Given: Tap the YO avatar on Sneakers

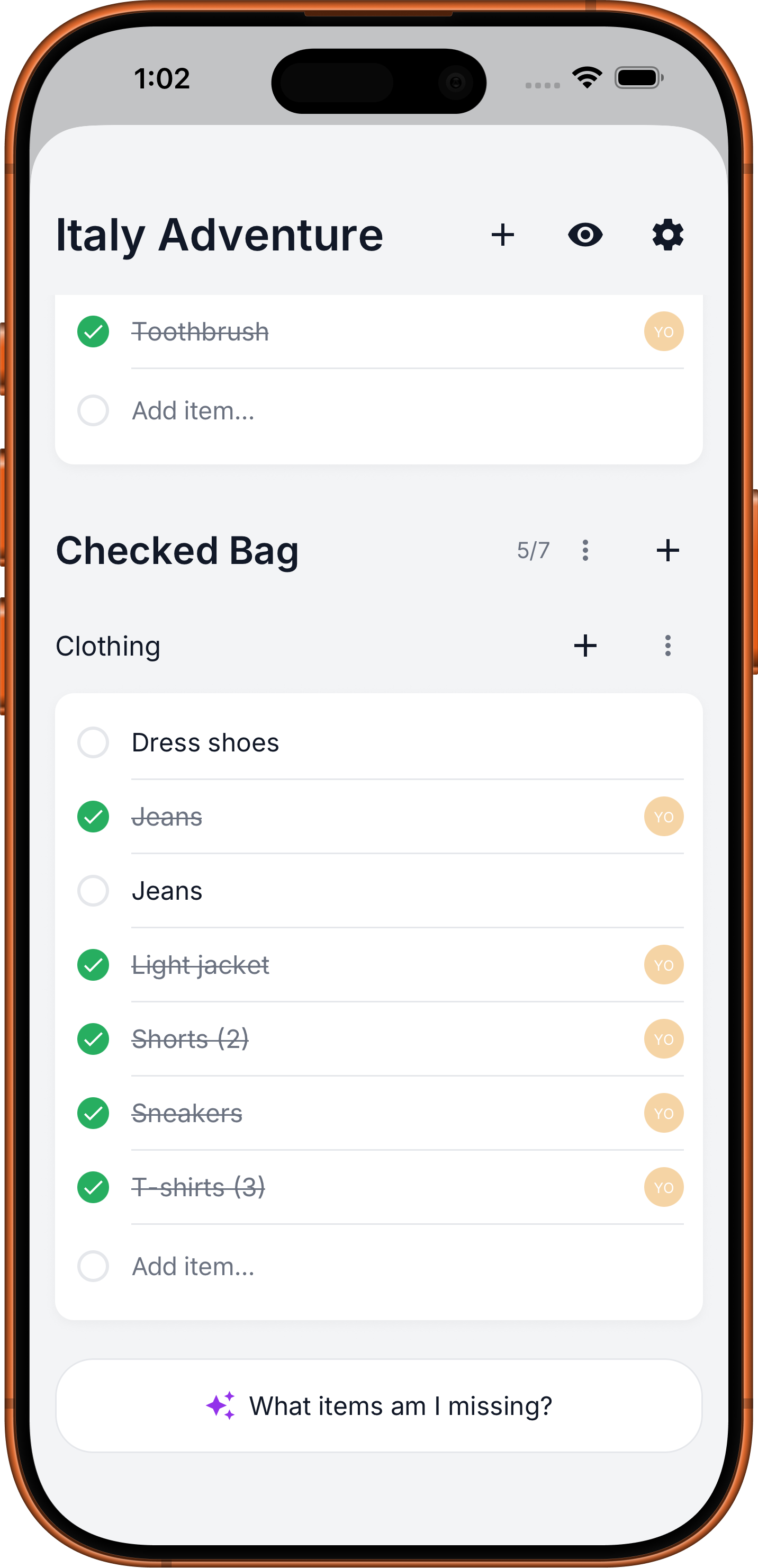Looking at the screenshot, I should coord(663,1113).
